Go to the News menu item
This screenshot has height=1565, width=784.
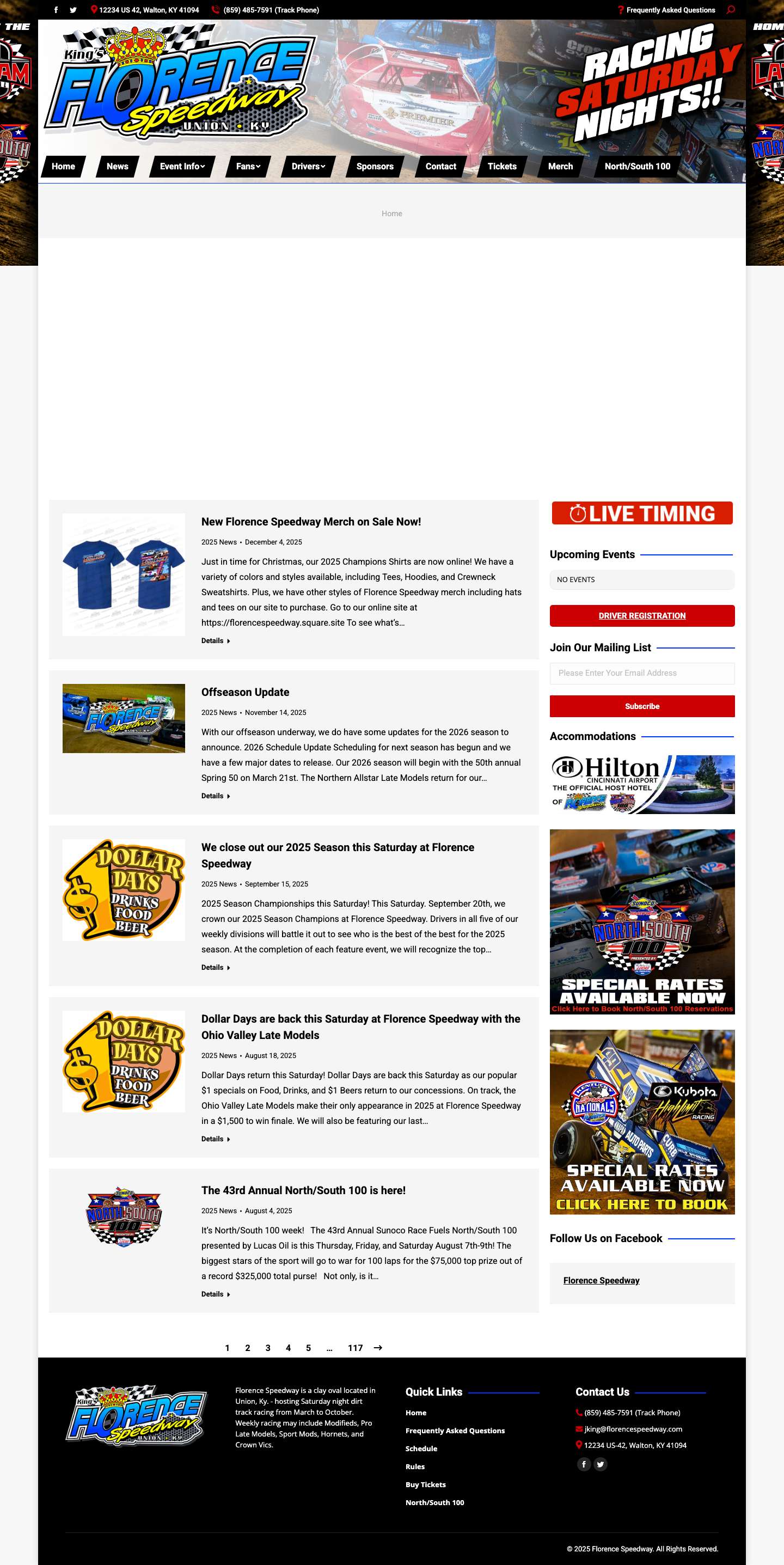(117, 167)
